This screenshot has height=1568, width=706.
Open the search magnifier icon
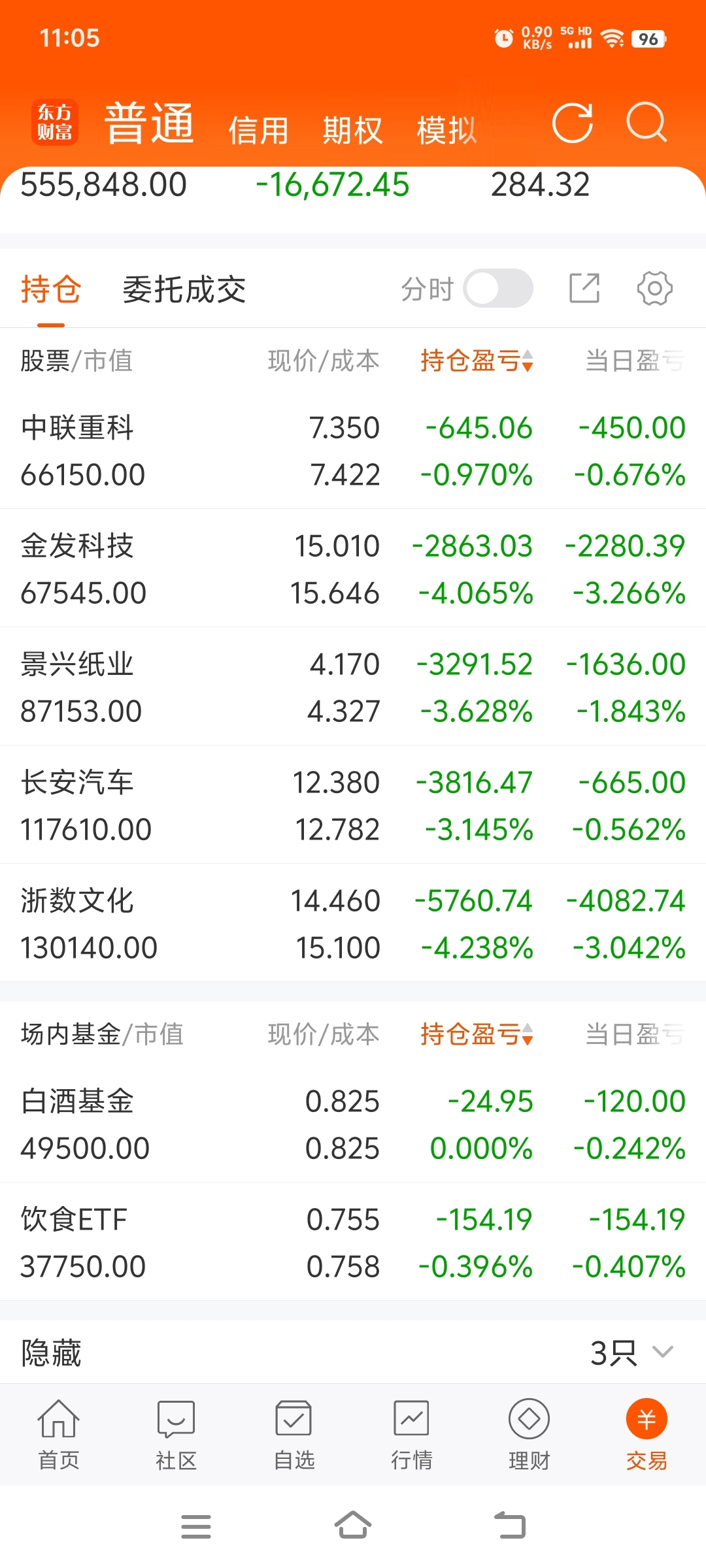pos(647,122)
